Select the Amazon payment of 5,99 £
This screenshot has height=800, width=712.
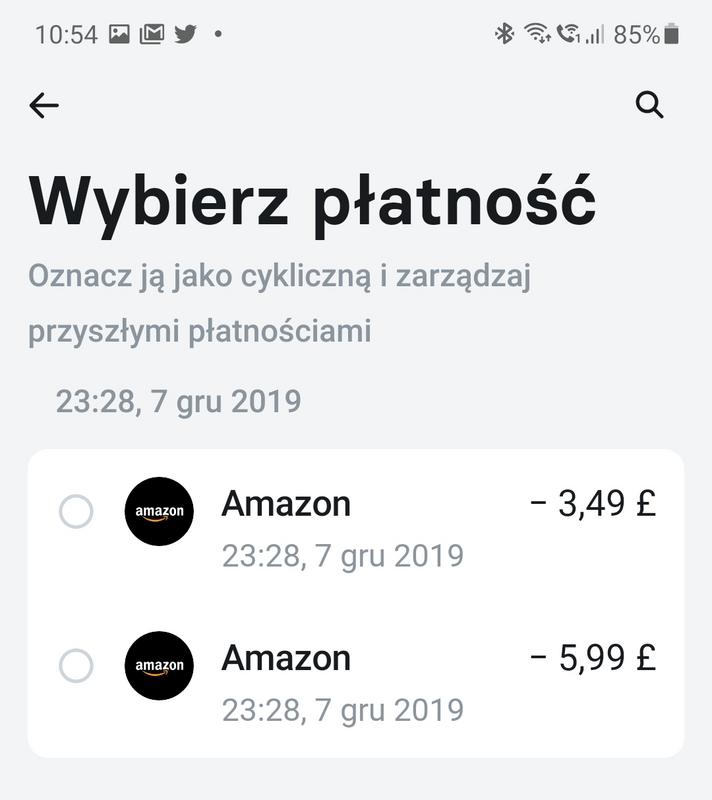(77, 666)
